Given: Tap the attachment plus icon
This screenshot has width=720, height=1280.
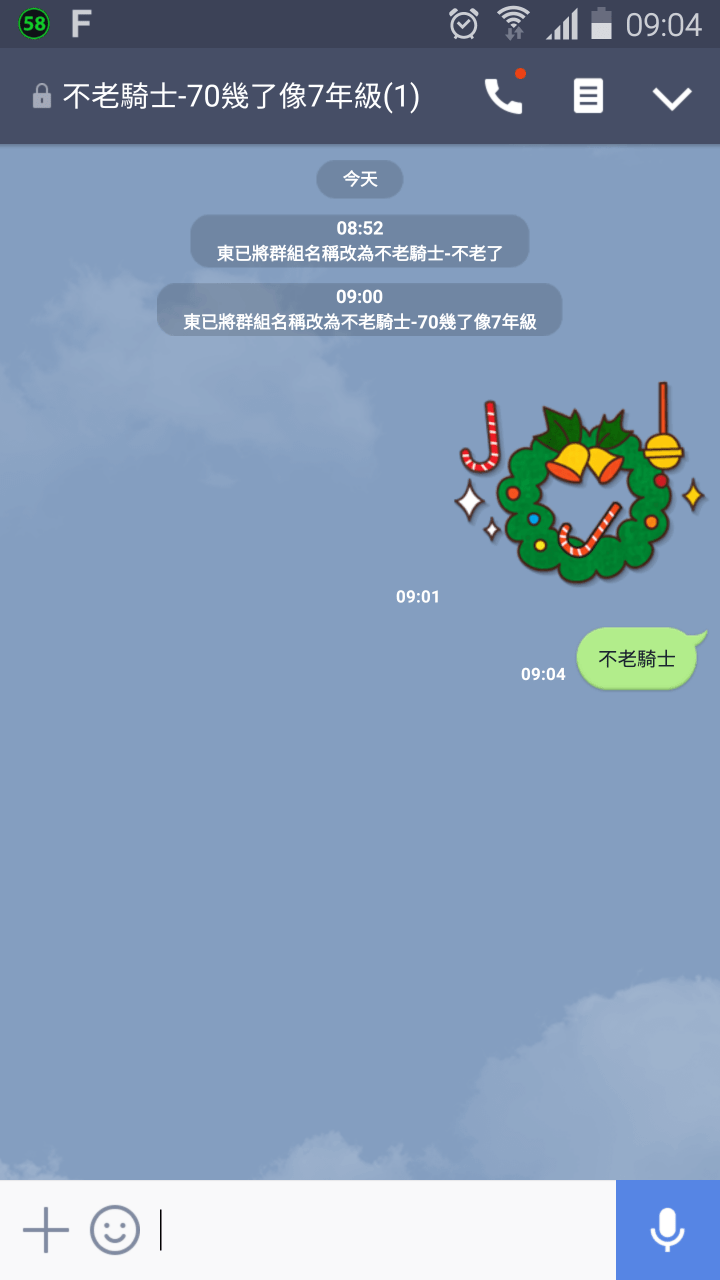Looking at the screenshot, I should pos(44,1231).
